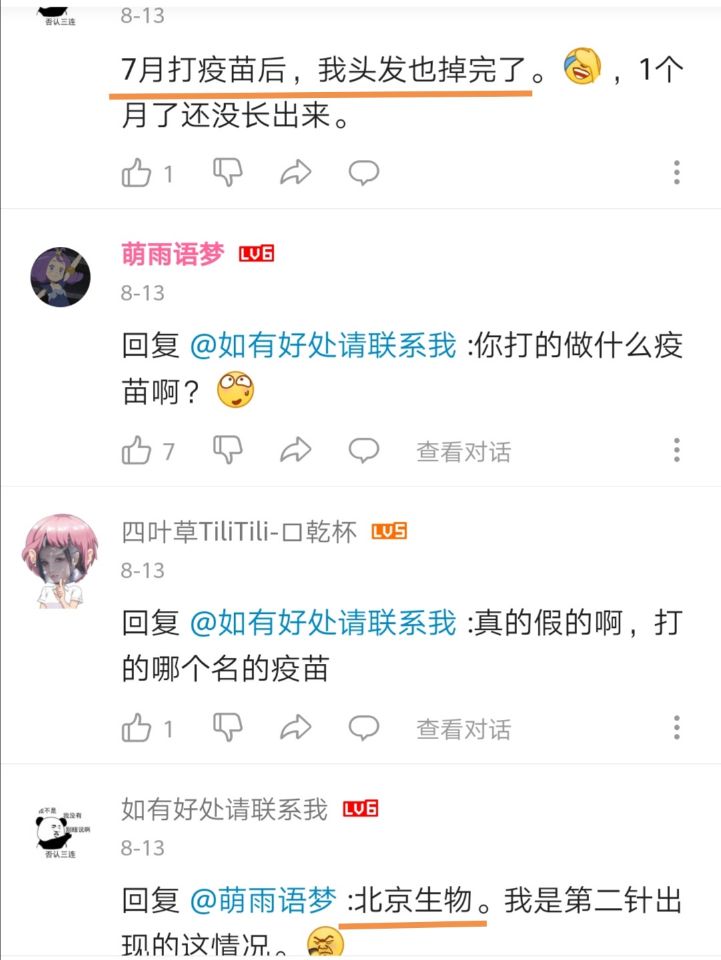The image size is (721, 960).
Task: Share 萌雨语梦's comment
Action: [296, 451]
